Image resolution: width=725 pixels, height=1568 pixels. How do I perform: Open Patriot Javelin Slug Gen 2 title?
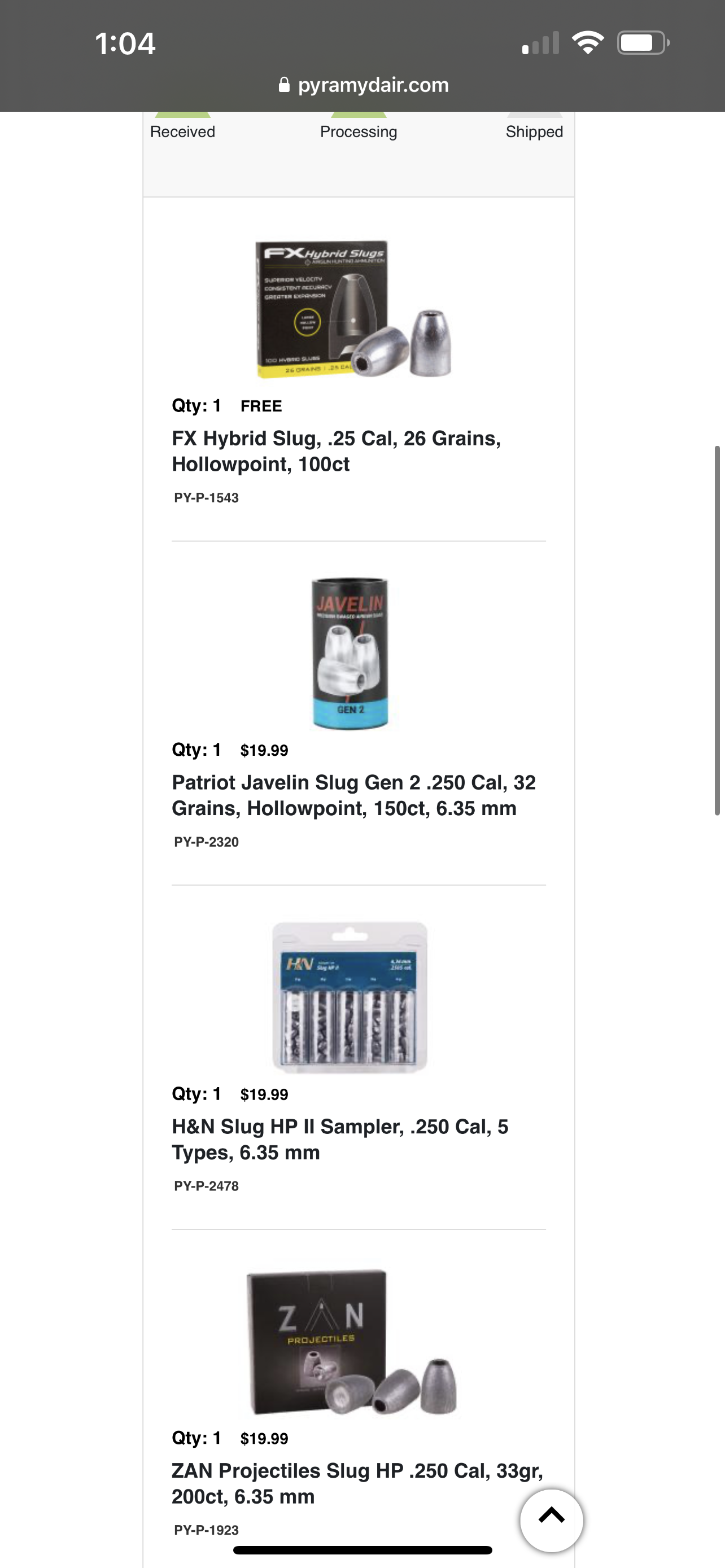click(353, 795)
